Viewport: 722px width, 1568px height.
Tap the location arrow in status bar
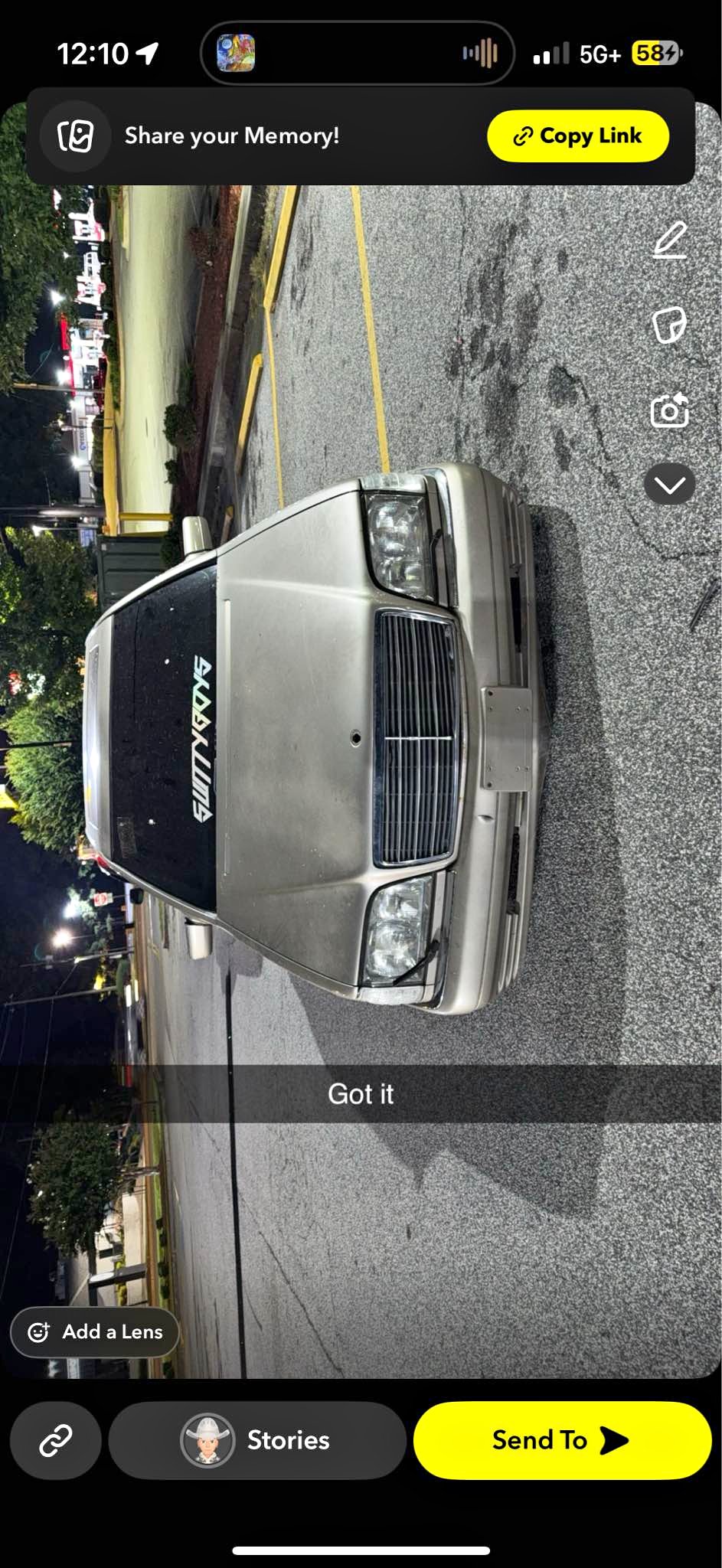(x=146, y=53)
